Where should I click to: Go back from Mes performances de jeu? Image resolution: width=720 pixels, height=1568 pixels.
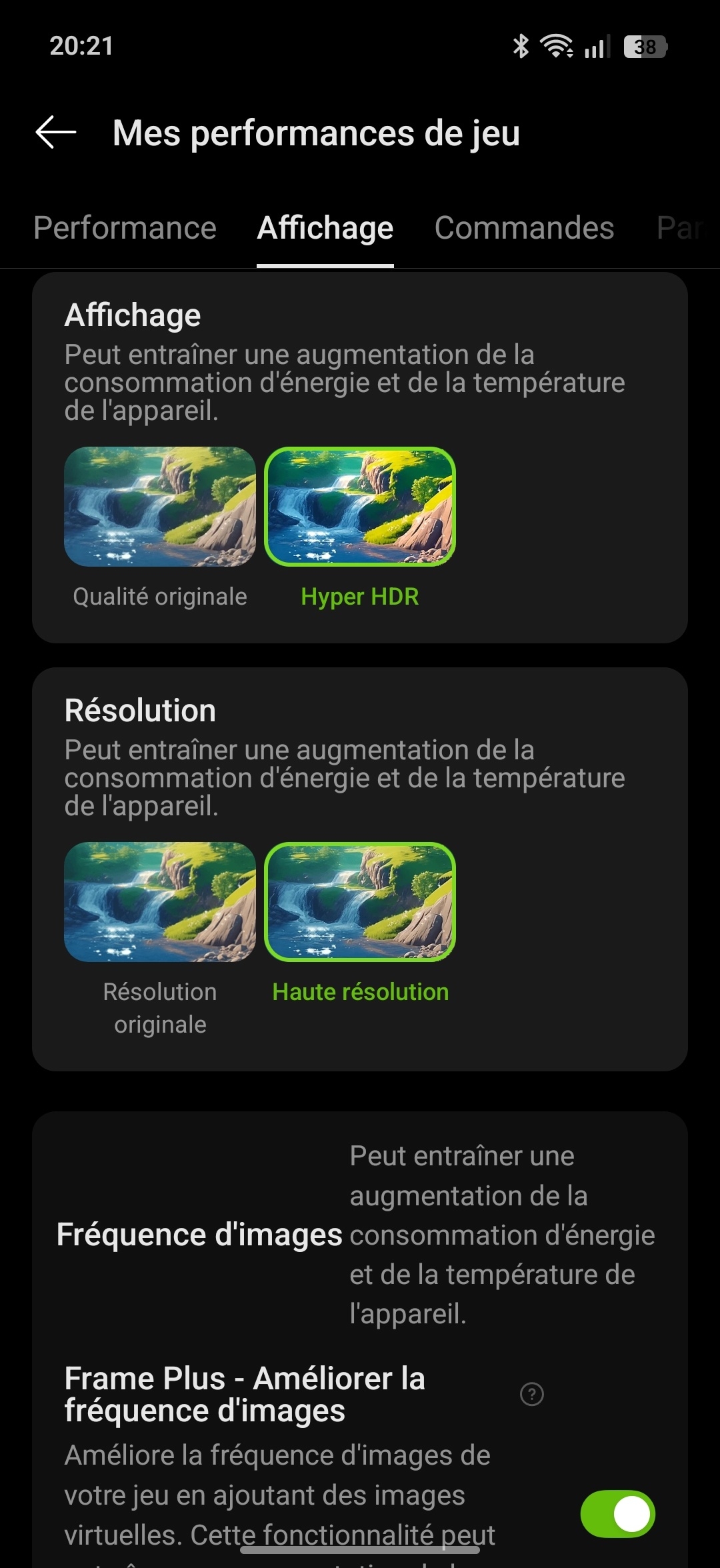[56, 132]
